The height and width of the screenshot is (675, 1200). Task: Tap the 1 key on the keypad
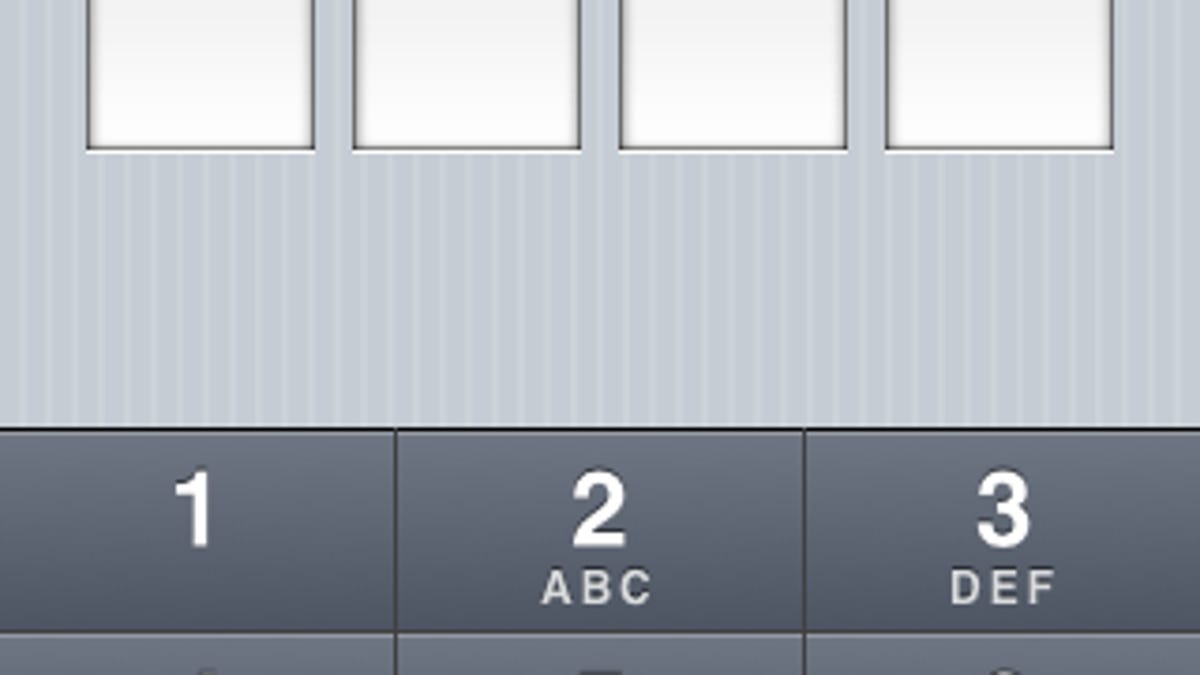[196, 530]
